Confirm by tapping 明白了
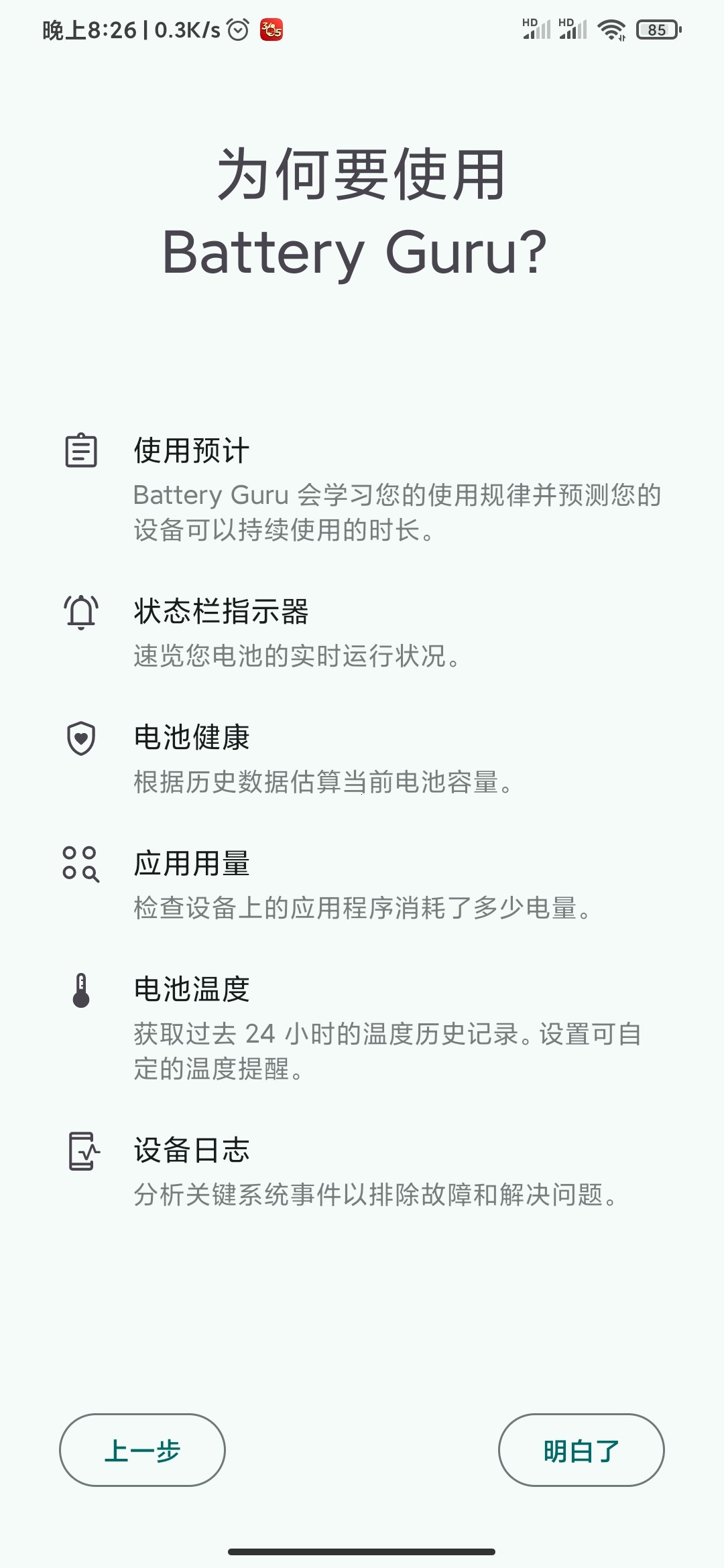Screen dimensions: 724x1568 pos(581,1450)
